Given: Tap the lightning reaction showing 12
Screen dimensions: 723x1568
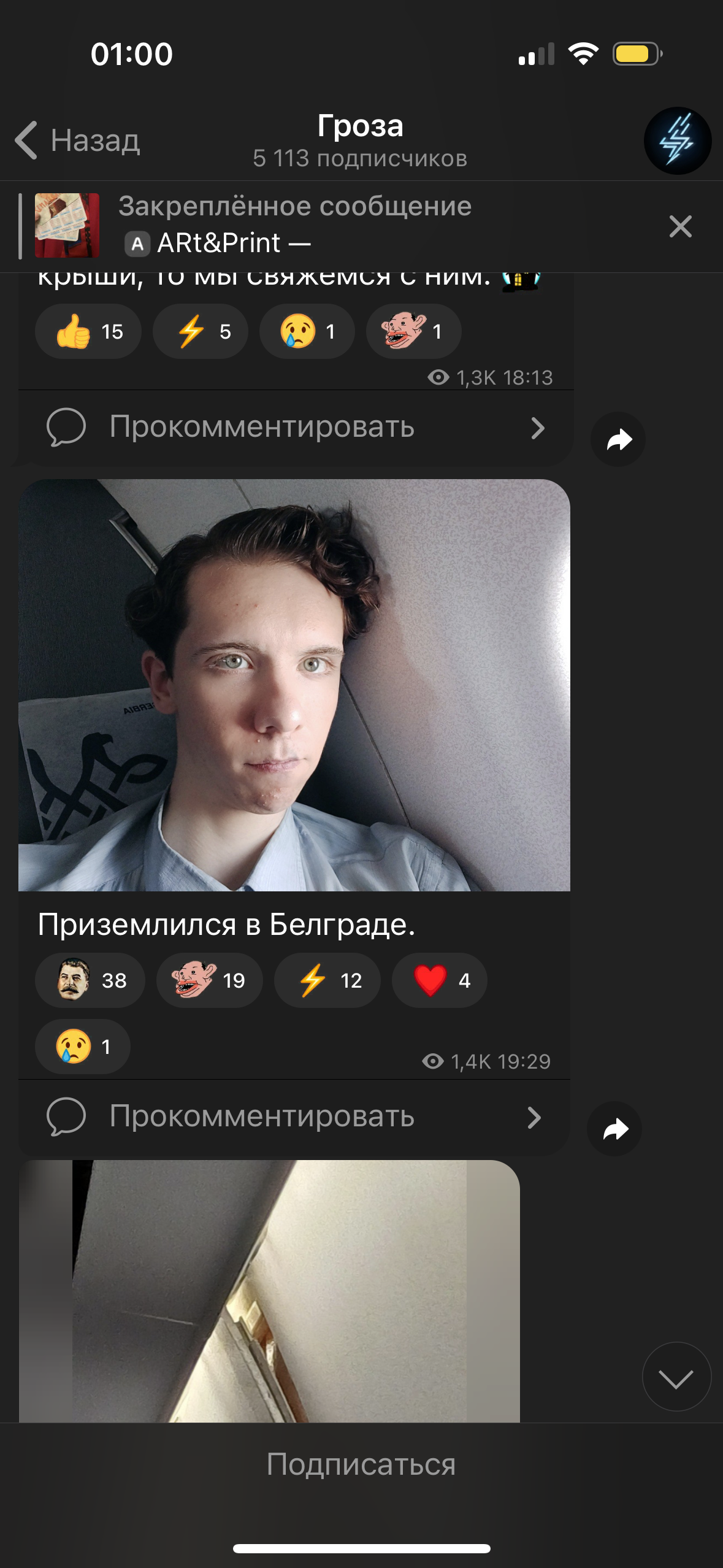Looking at the screenshot, I should 327,980.
